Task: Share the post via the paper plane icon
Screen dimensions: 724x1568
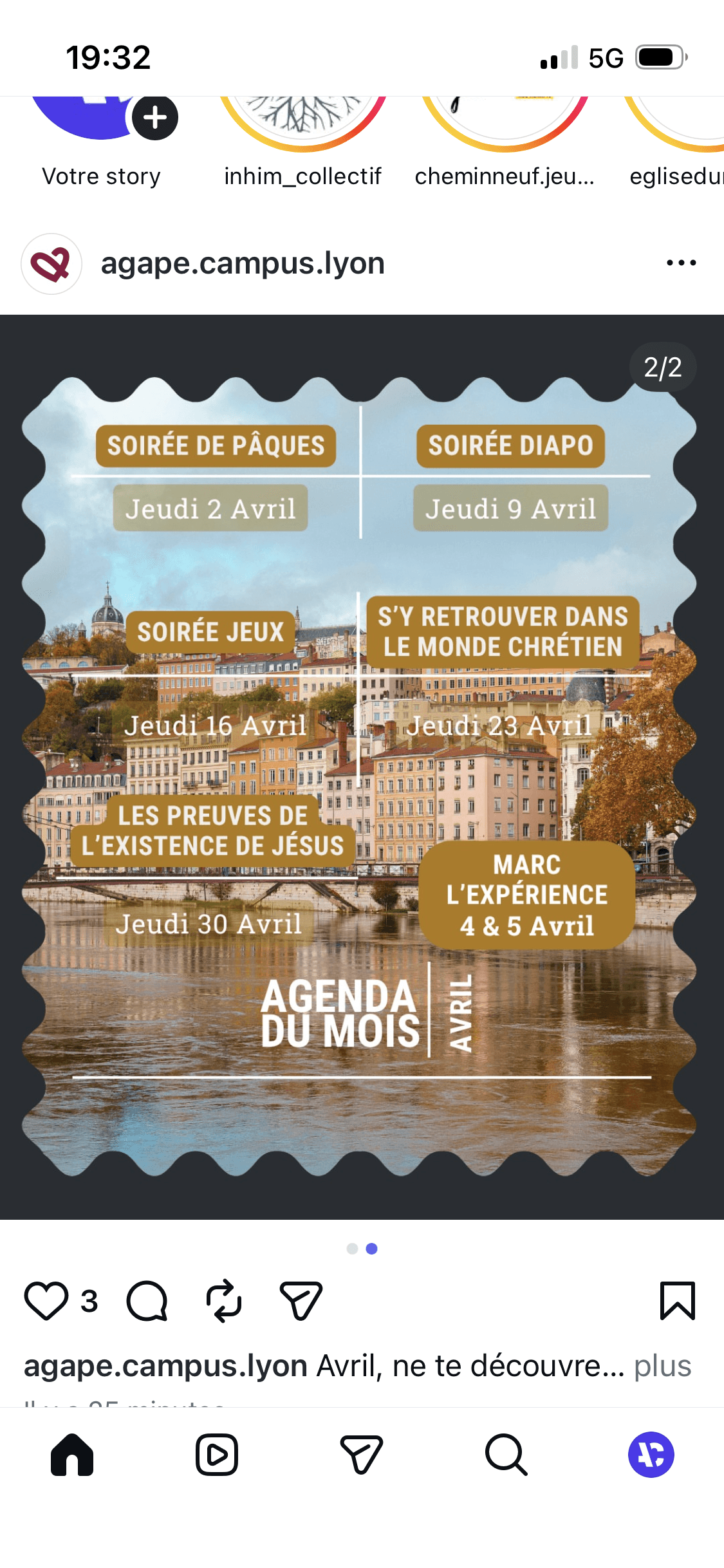Action: pos(301,1301)
